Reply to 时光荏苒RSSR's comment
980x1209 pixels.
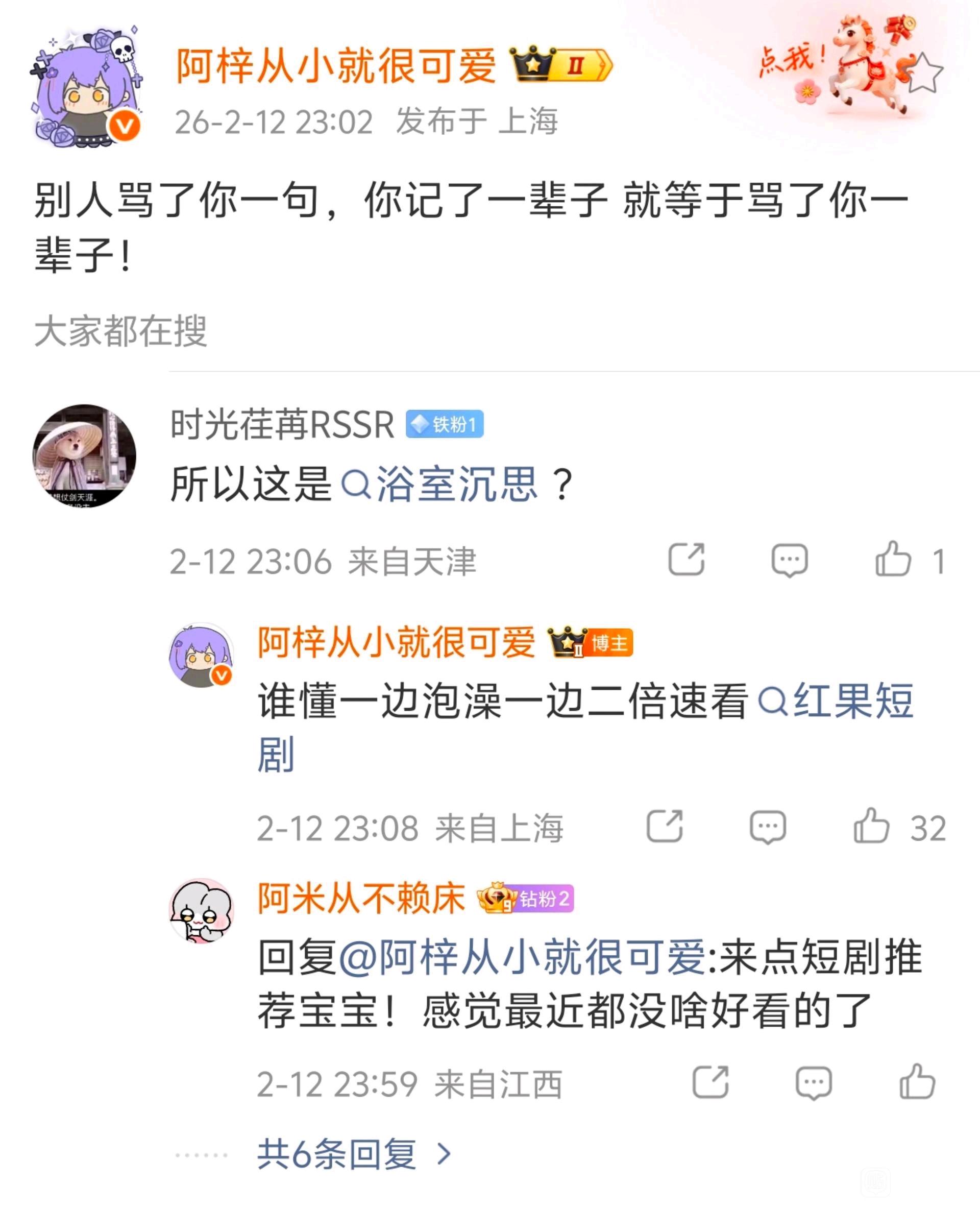[x=789, y=560]
